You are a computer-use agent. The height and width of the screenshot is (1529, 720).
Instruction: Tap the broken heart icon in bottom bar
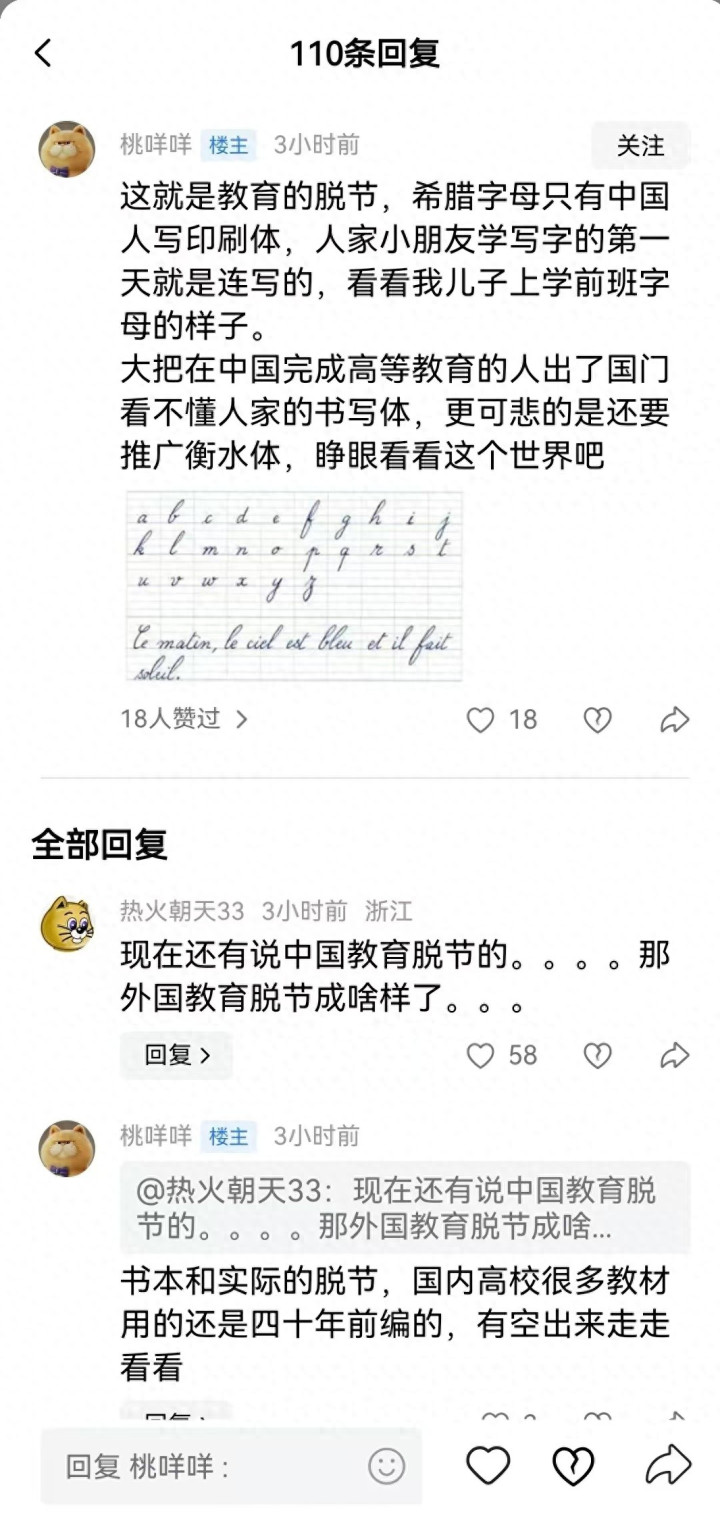574,1466
